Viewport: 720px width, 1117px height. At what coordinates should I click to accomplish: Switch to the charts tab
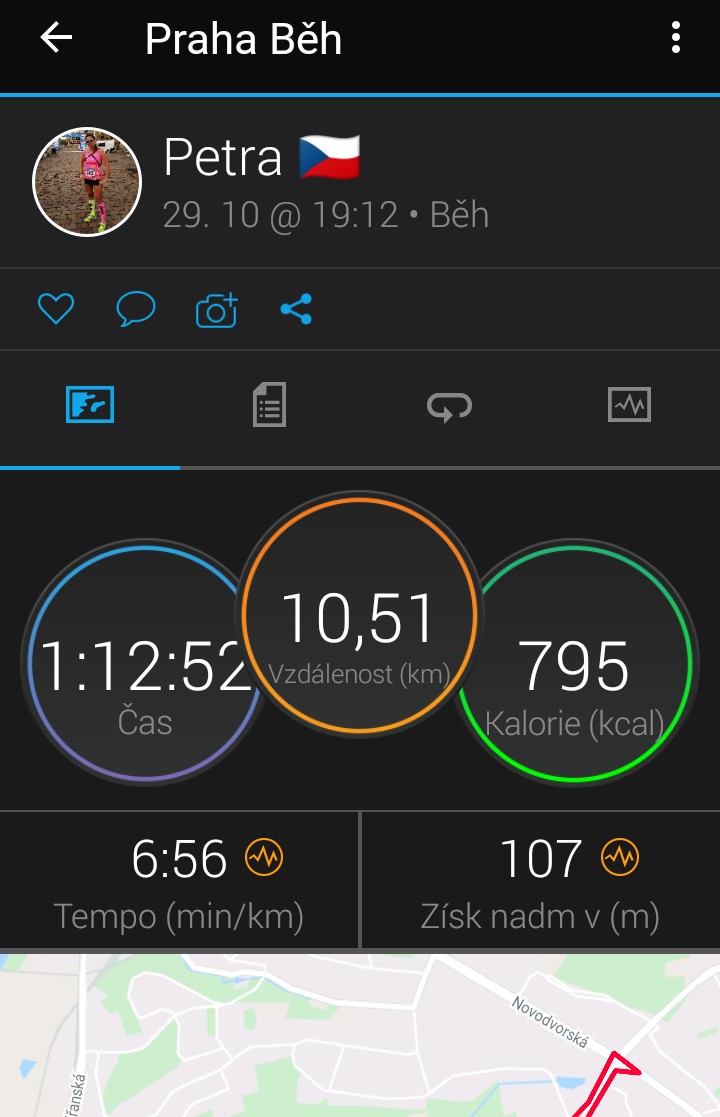pyautogui.click(x=629, y=405)
